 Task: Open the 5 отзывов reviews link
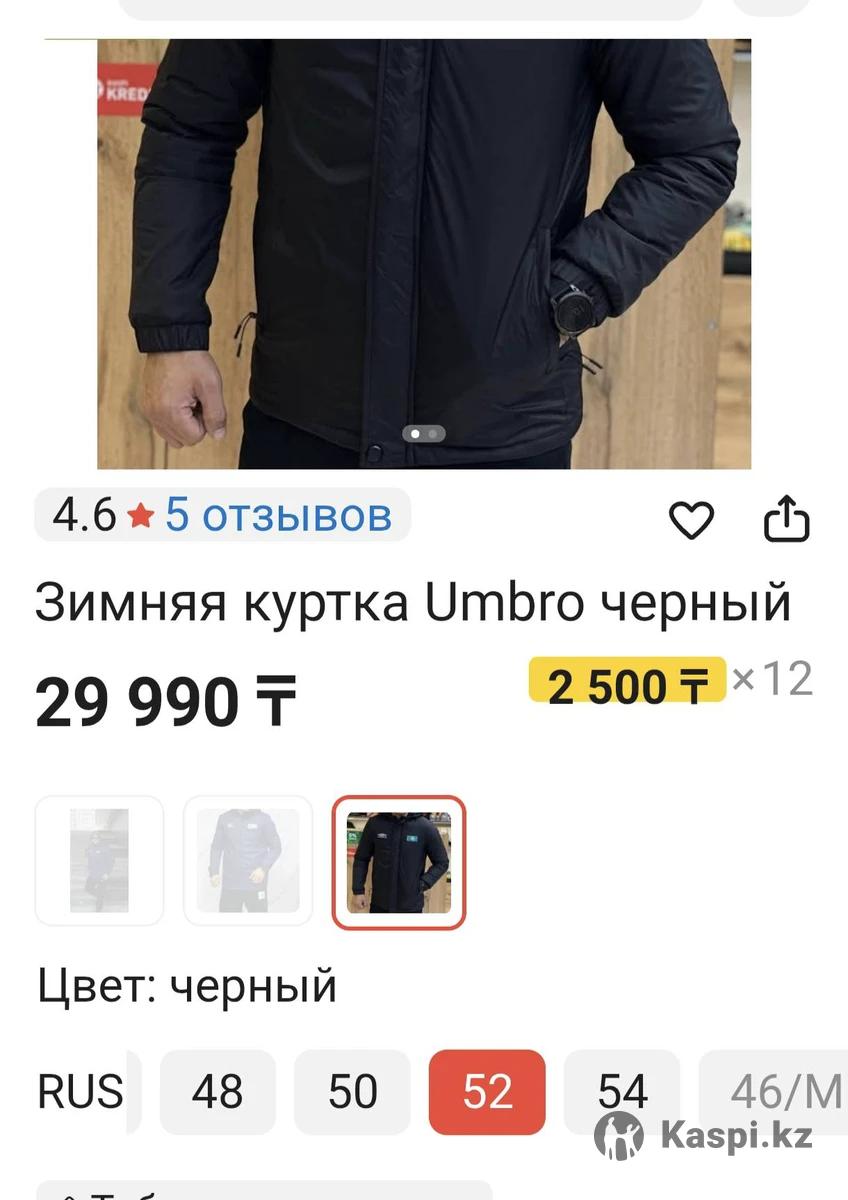click(x=278, y=516)
